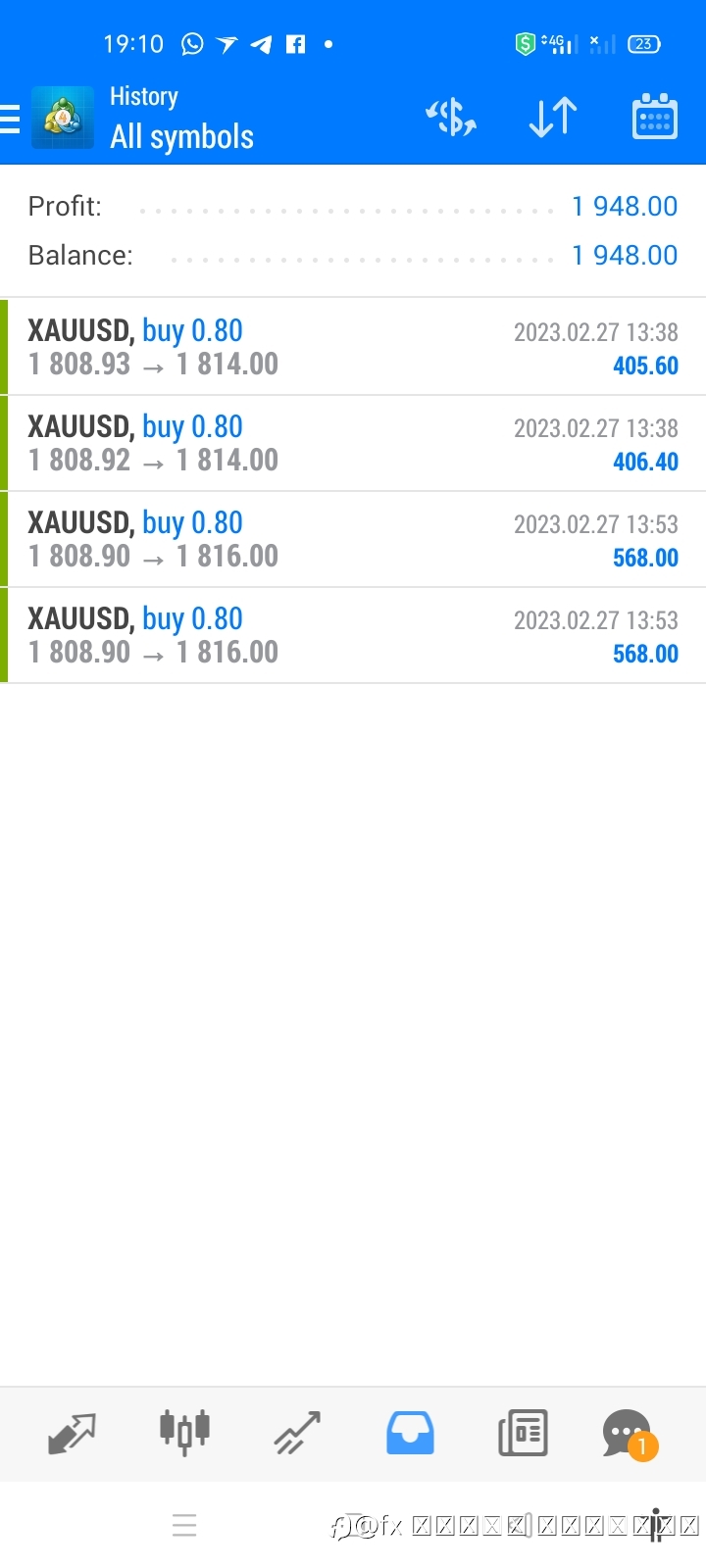Viewport: 706px width, 1568px height.
Task: Open the XAUUSD trade with profit 406.40
Action: click(353, 443)
